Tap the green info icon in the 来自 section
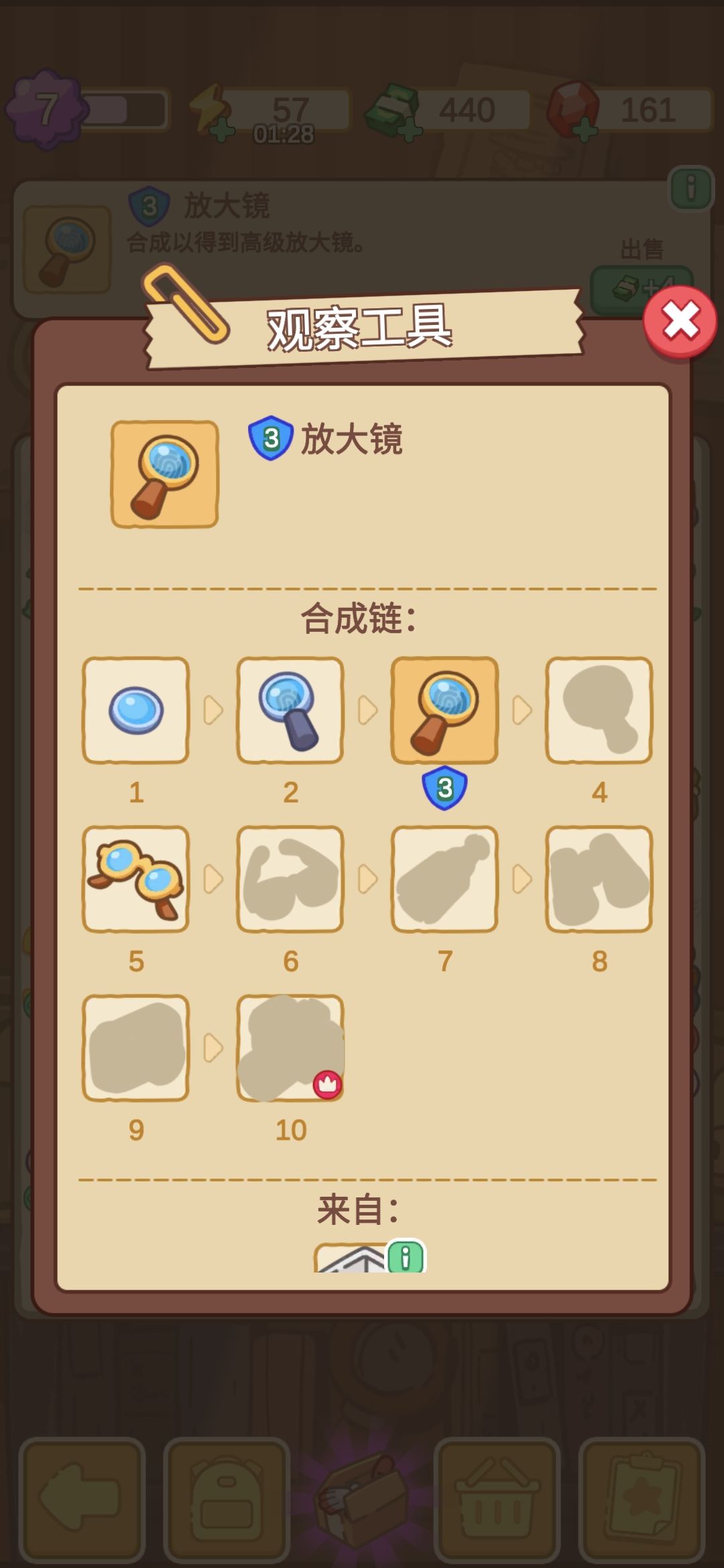The width and height of the screenshot is (724, 1568). click(407, 1256)
